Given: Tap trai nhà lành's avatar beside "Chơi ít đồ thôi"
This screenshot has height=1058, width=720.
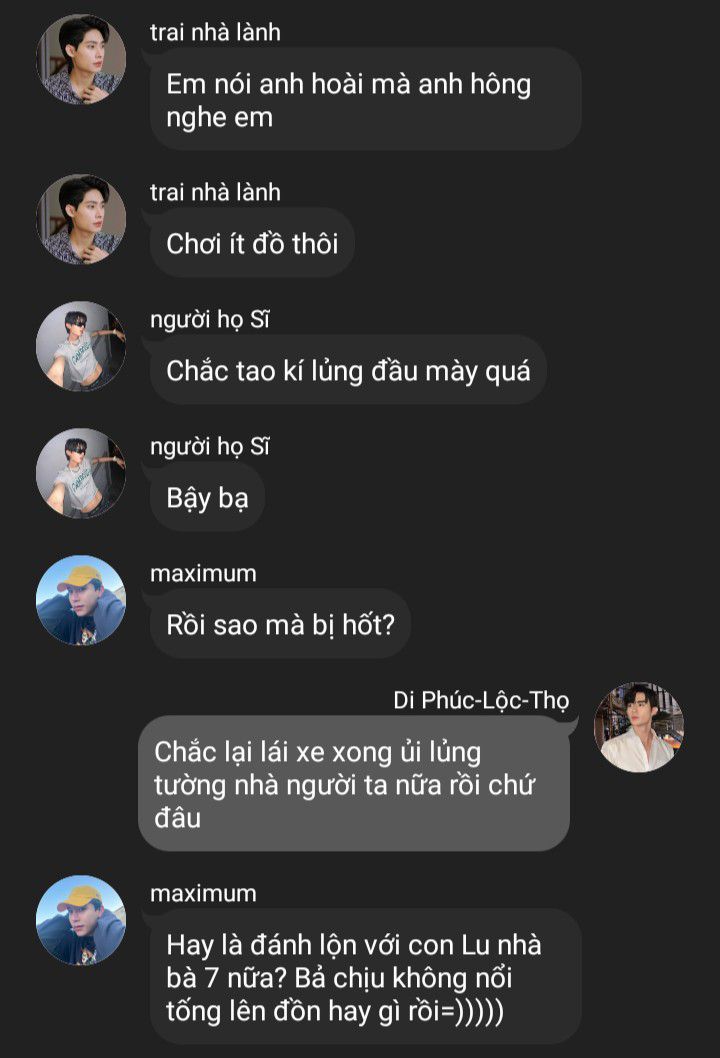Looking at the screenshot, I should coord(81,219).
